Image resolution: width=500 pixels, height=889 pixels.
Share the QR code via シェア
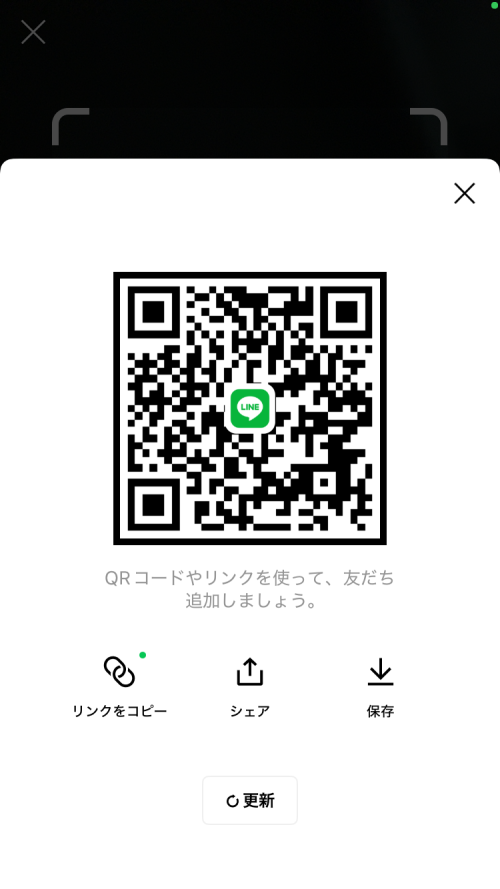[250, 687]
